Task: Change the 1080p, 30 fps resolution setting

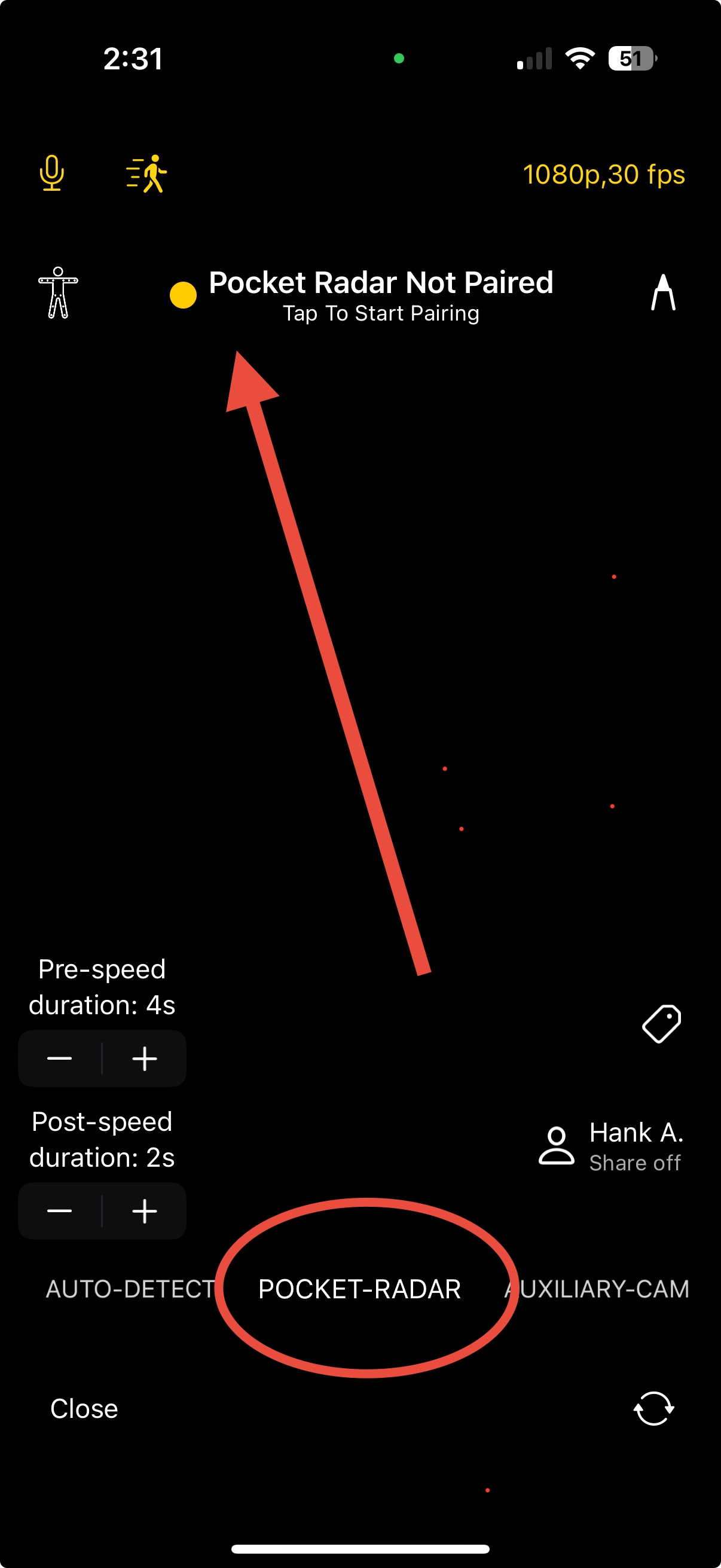Action: tap(603, 175)
